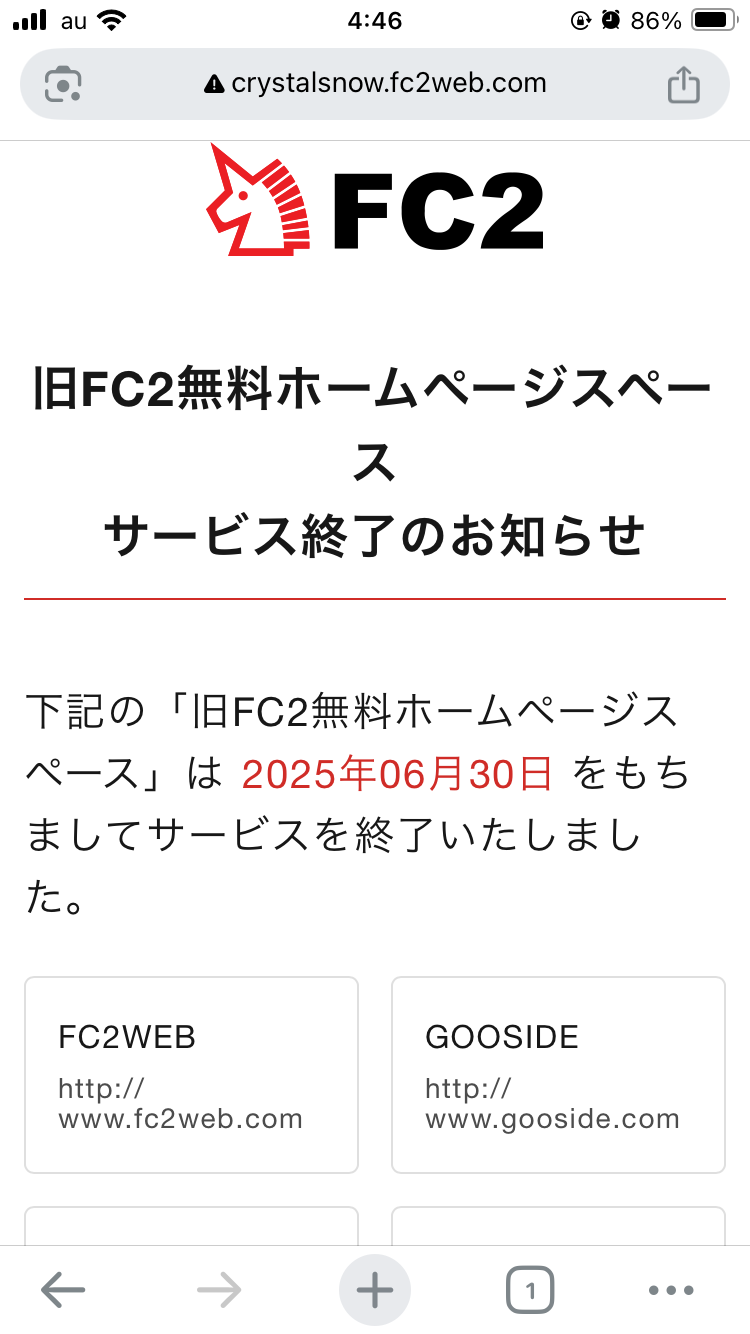Open a new tab
This screenshot has width=750, height=1334.
click(x=375, y=1290)
